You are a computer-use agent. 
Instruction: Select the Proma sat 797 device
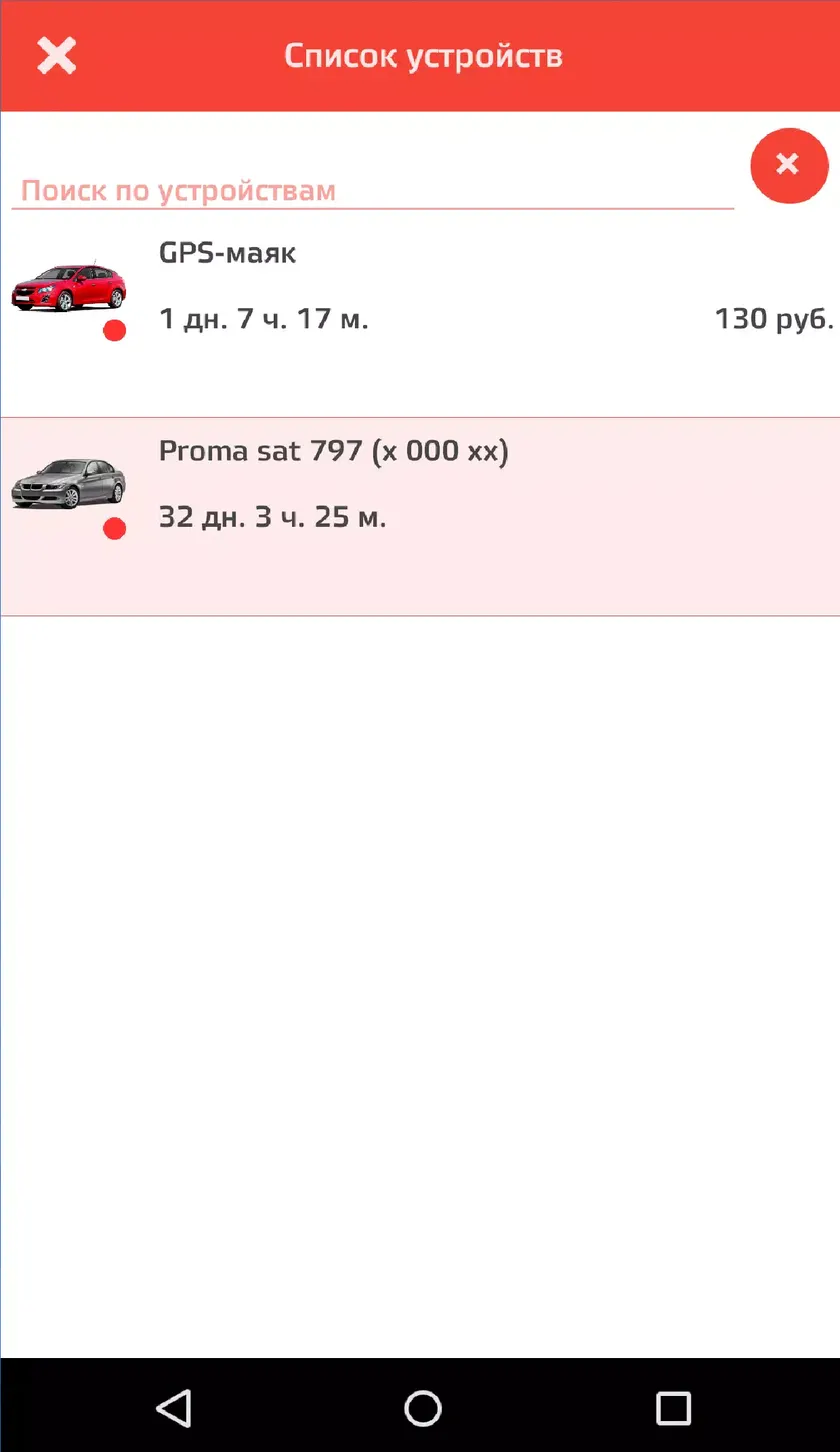[420, 516]
